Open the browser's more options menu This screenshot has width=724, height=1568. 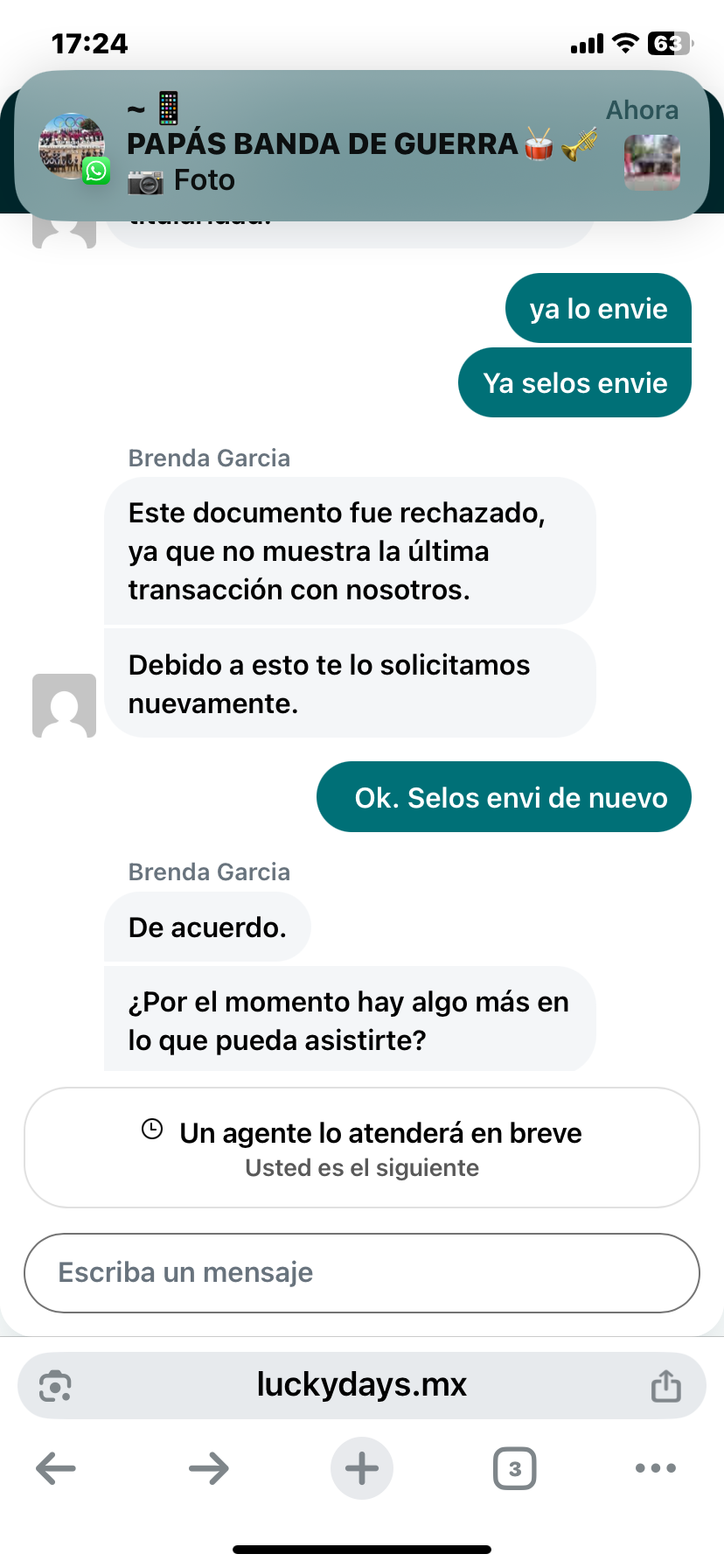655,1468
